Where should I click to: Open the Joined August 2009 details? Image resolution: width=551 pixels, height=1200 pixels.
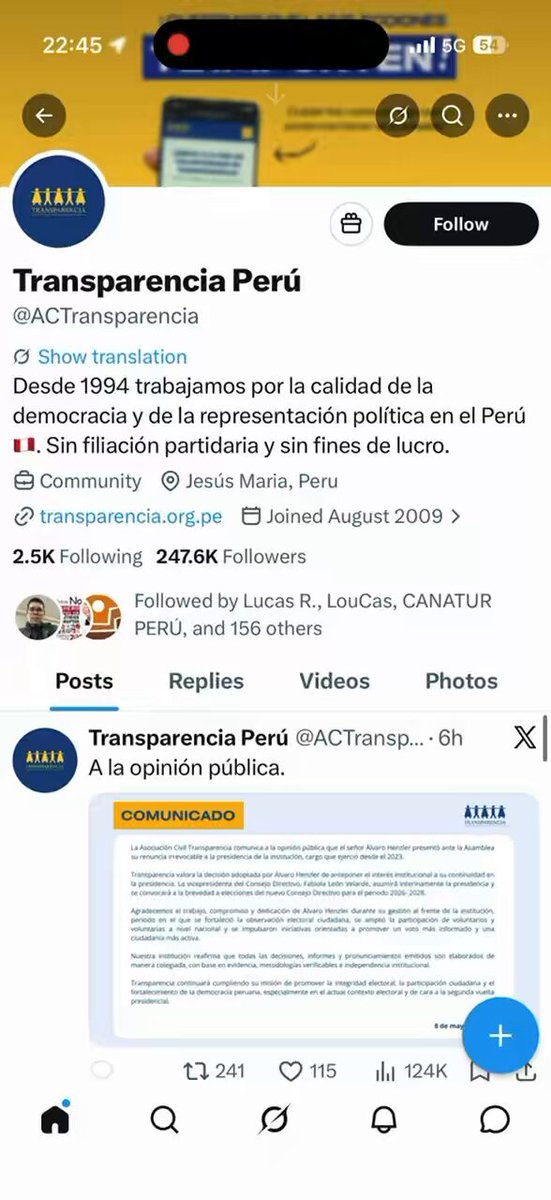click(x=351, y=516)
